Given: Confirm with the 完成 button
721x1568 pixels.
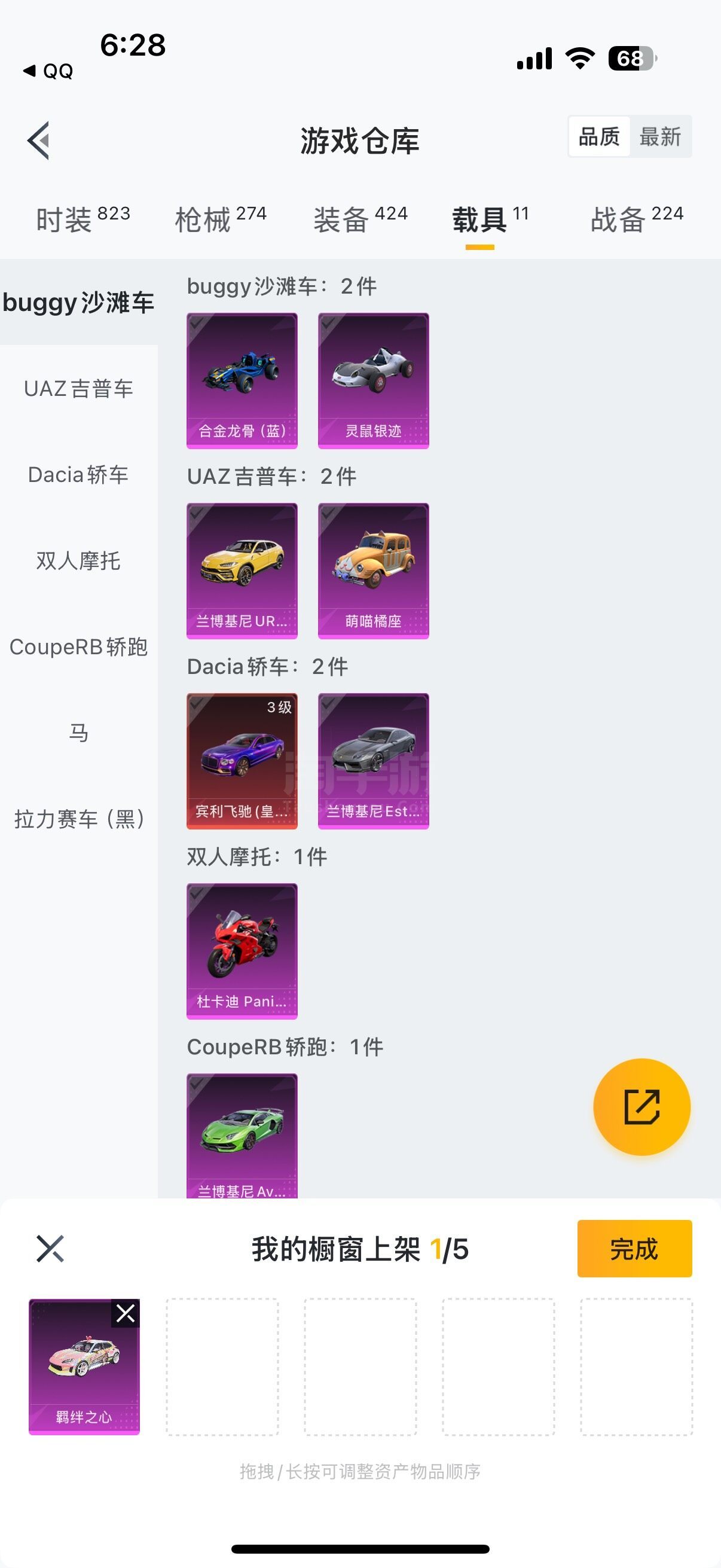Looking at the screenshot, I should click(634, 1249).
